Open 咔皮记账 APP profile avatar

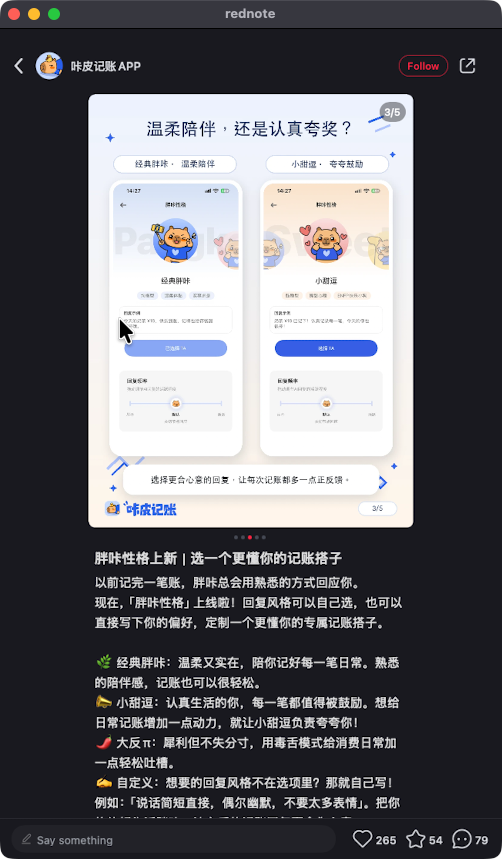point(49,66)
